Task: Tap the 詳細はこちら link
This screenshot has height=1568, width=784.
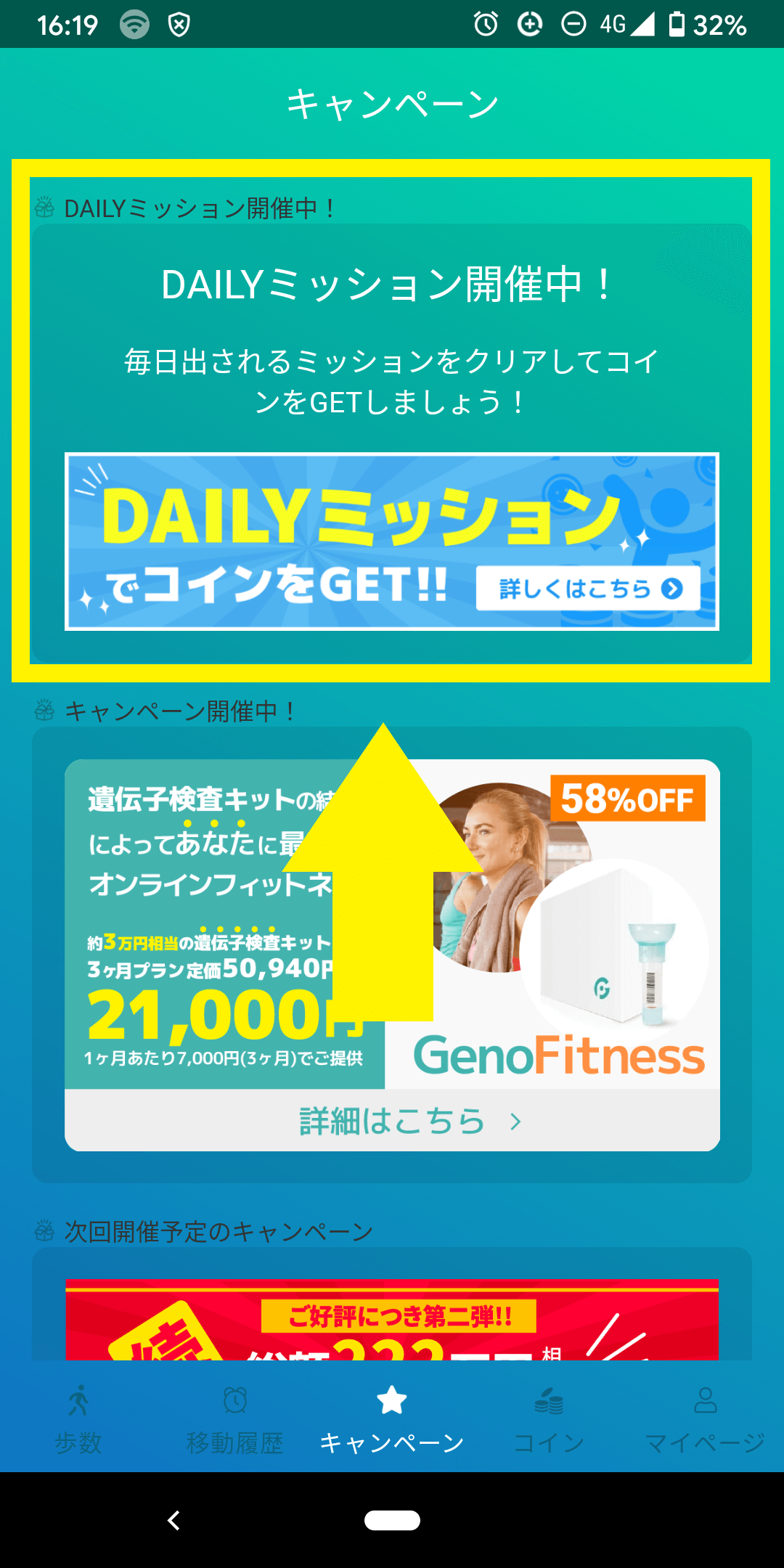Action: (392, 1121)
